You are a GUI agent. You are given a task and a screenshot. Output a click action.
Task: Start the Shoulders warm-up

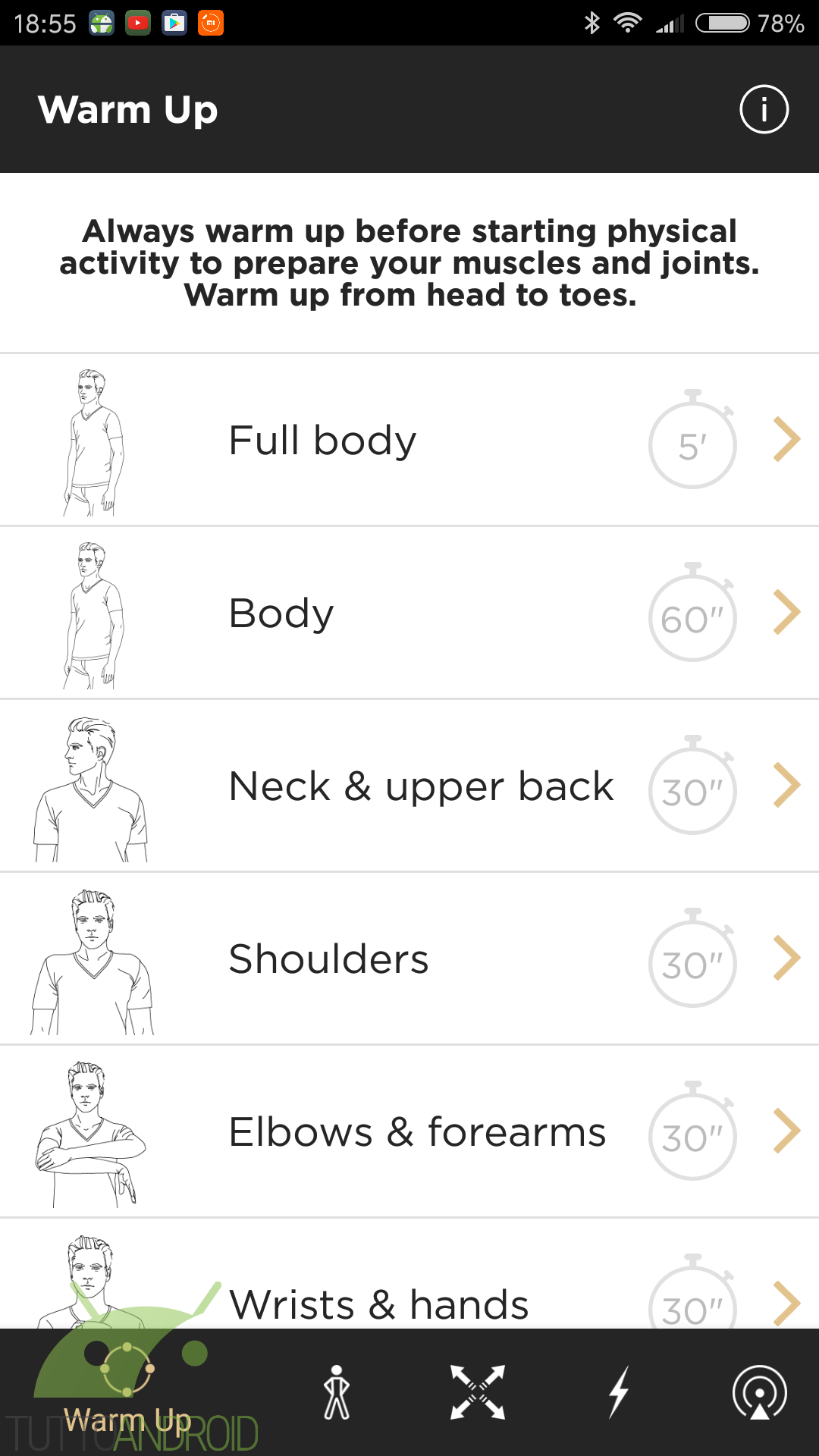pyautogui.click(x=409, y=959)
